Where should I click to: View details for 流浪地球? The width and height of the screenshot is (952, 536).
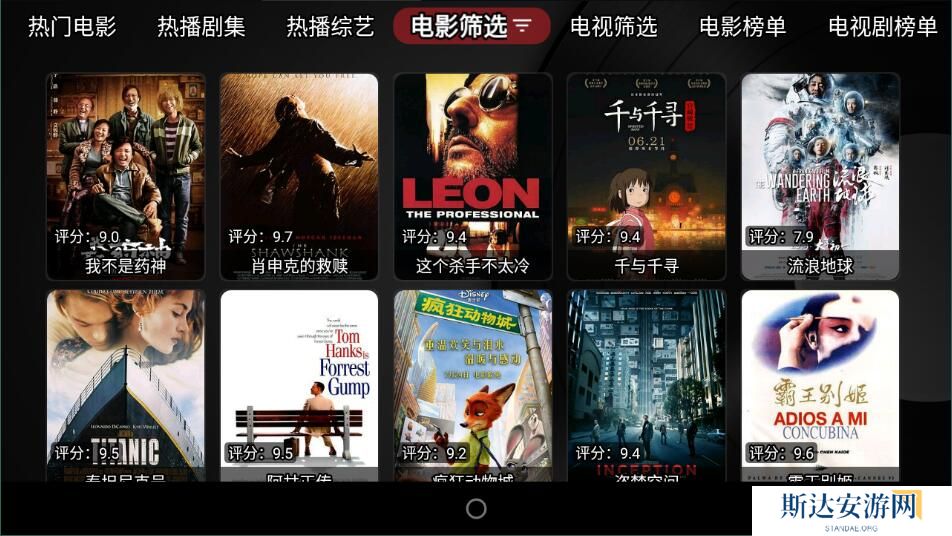[820, 176]
